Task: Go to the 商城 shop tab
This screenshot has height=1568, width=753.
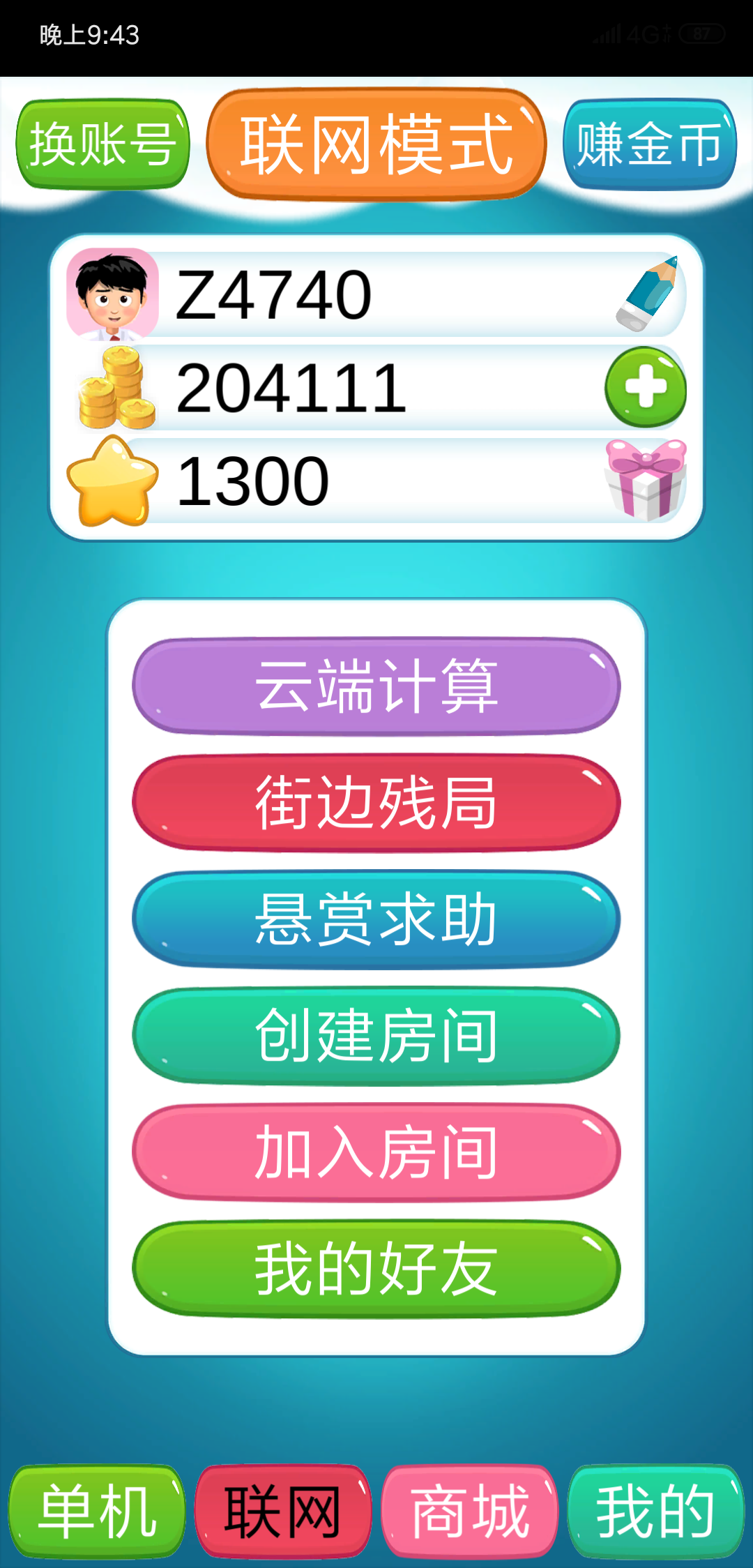Action: click(x=470, y=1512)
